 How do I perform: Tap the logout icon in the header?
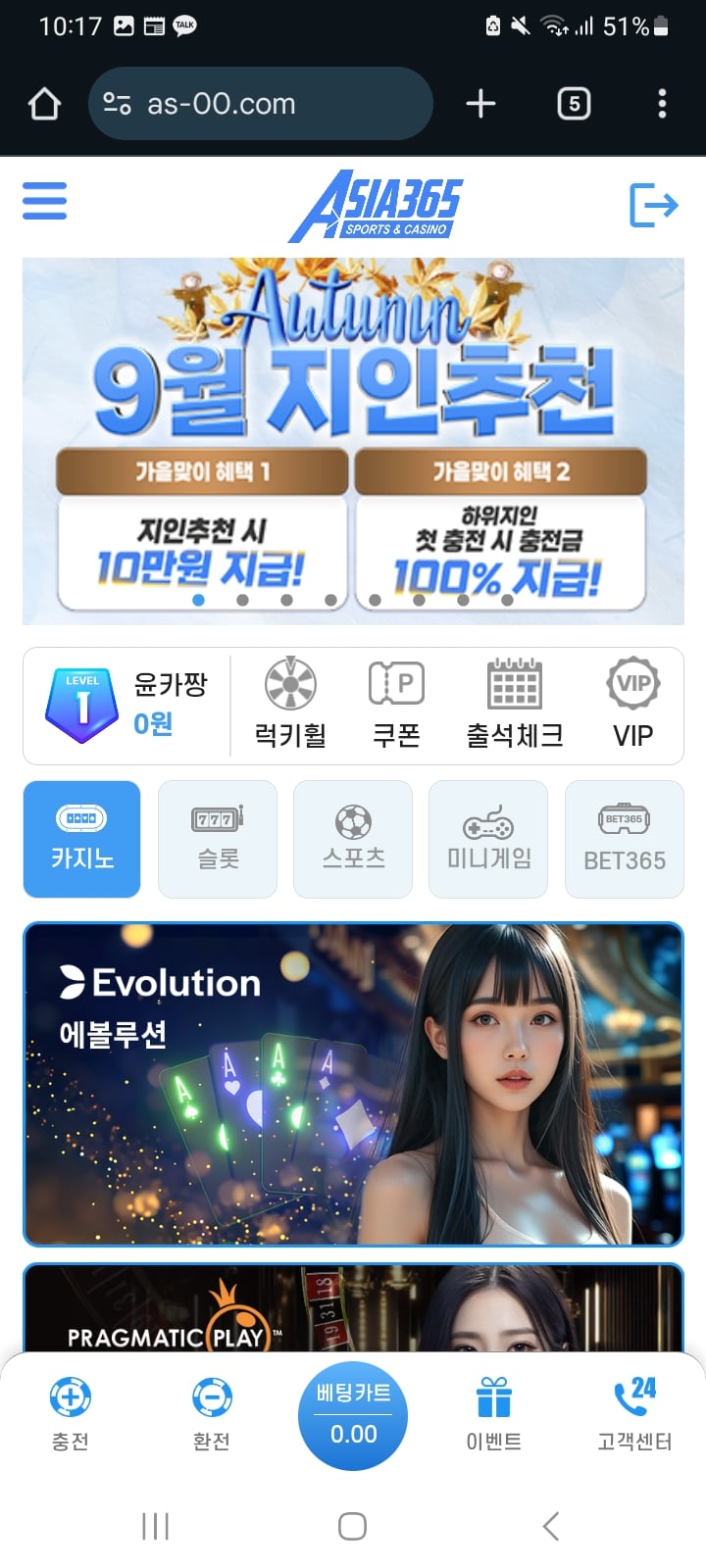point(653,205)
